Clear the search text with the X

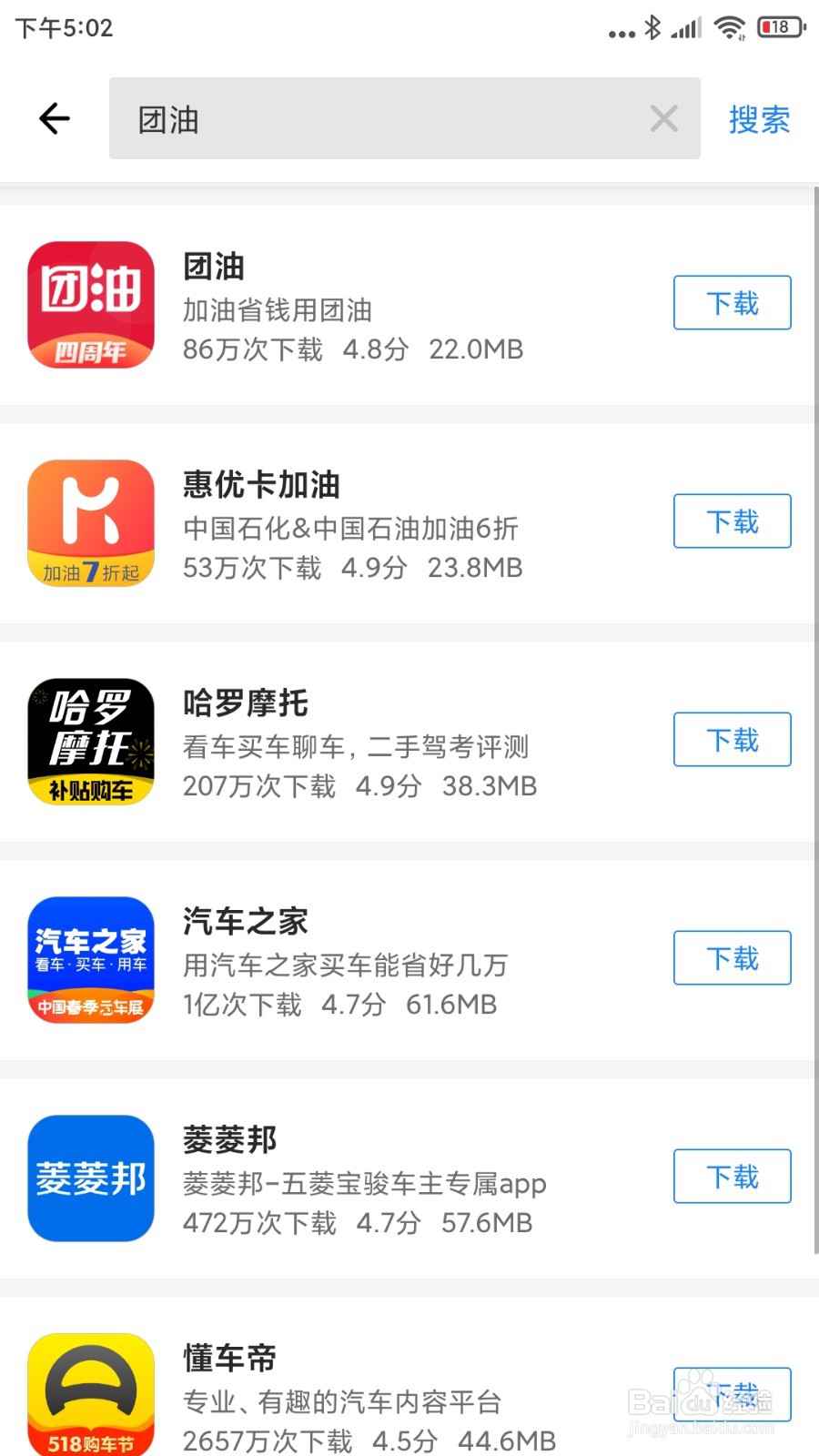tap(663, 118)
